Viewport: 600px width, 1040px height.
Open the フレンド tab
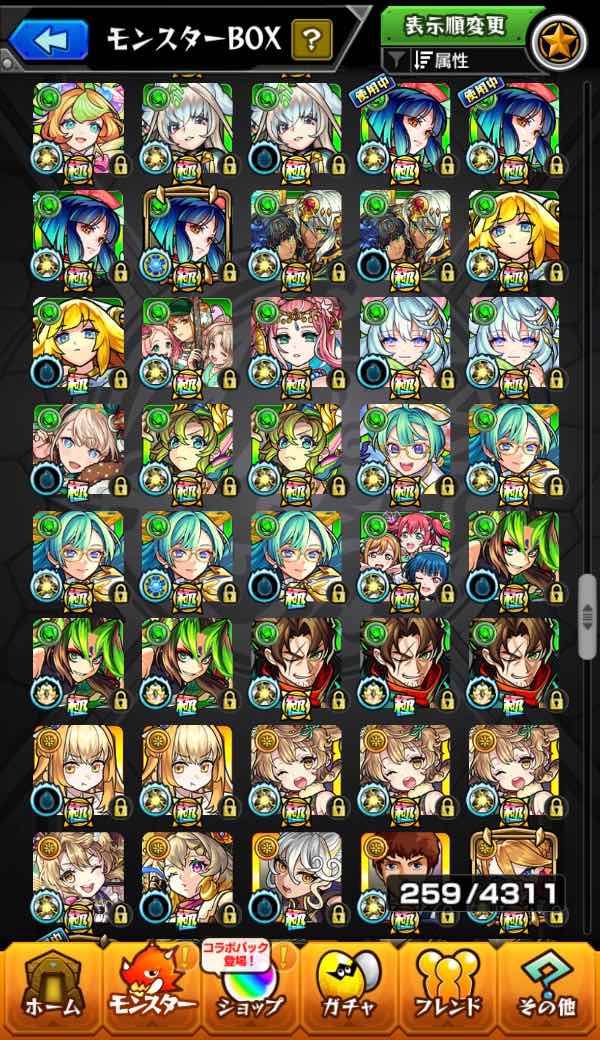[450, 992]
